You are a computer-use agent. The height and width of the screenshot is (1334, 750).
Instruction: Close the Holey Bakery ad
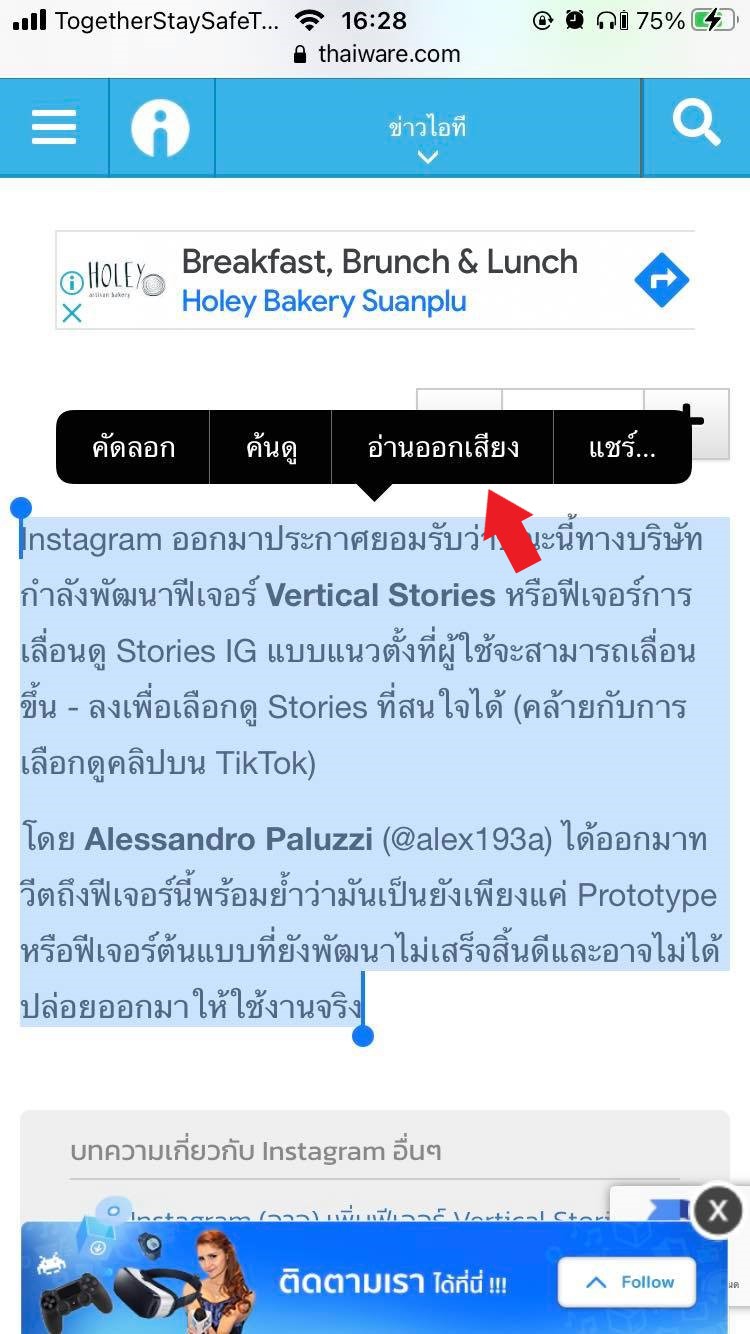(x=71, y=313)
